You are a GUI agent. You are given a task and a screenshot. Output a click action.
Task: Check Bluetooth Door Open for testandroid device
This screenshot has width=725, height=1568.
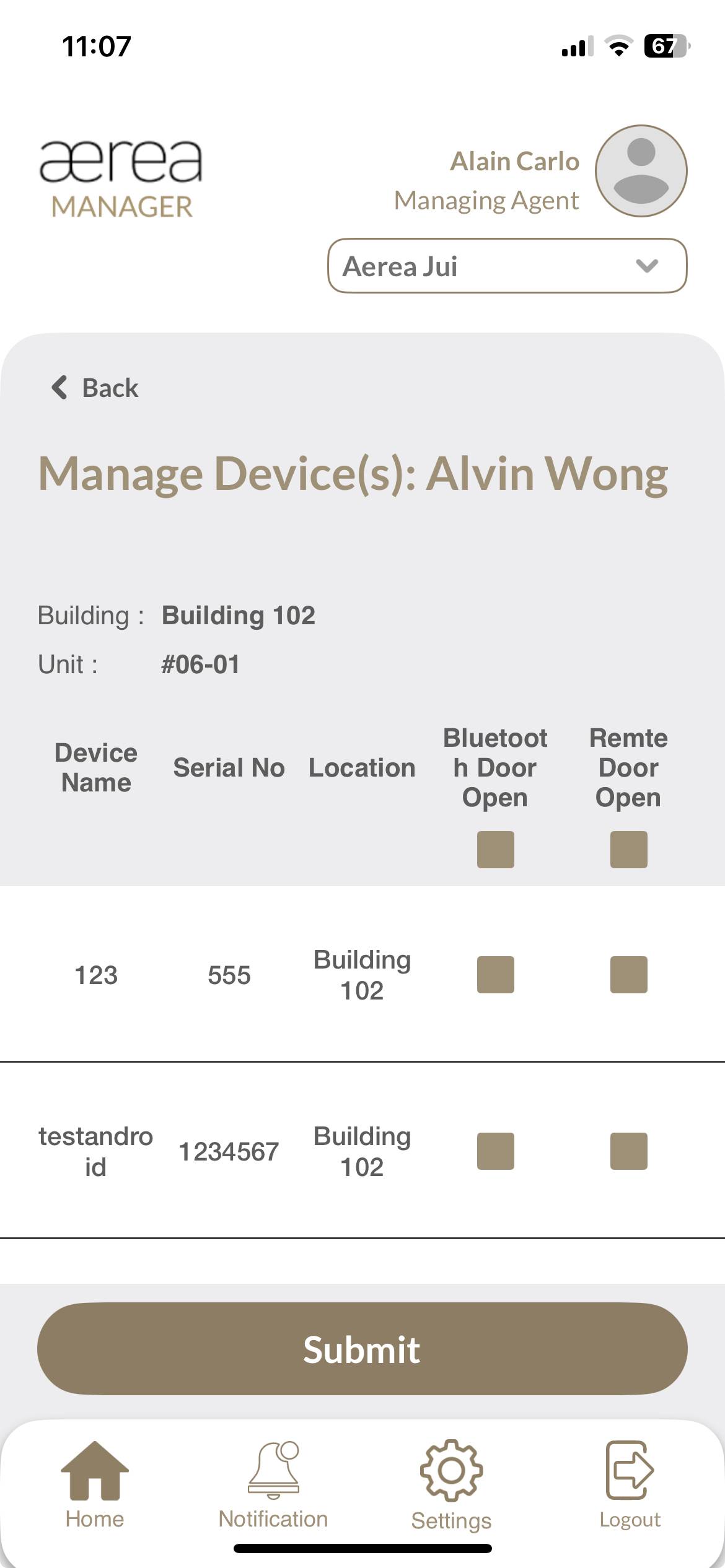(495, 1151)
